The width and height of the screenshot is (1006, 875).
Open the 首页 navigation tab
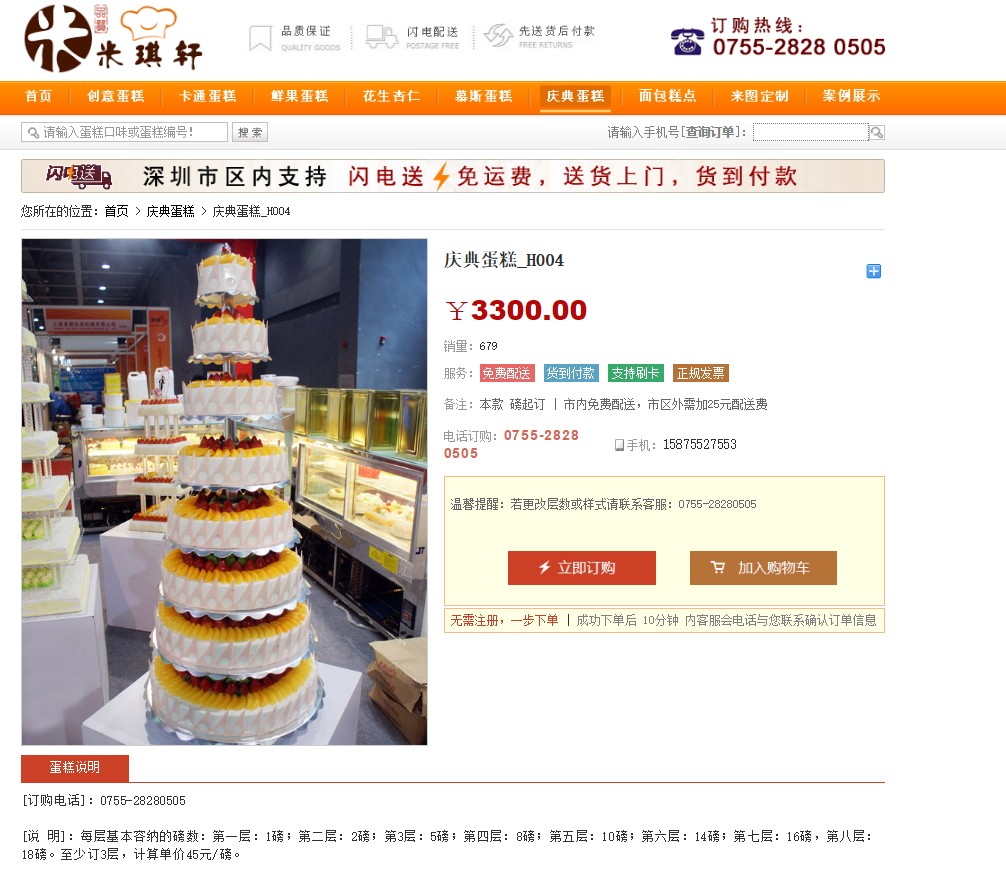click(x=39, y=97)
